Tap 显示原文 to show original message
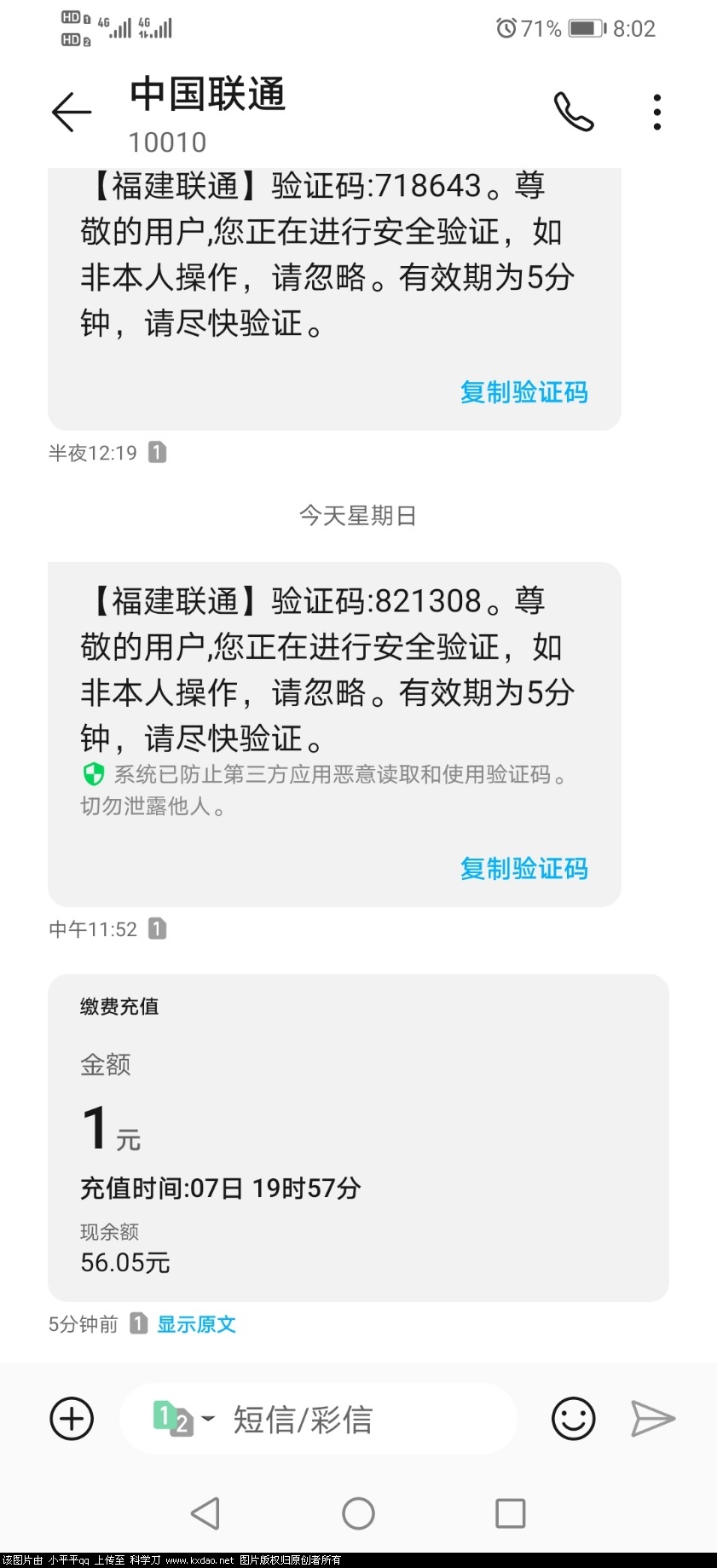717x1568 pixels. 196,1324
